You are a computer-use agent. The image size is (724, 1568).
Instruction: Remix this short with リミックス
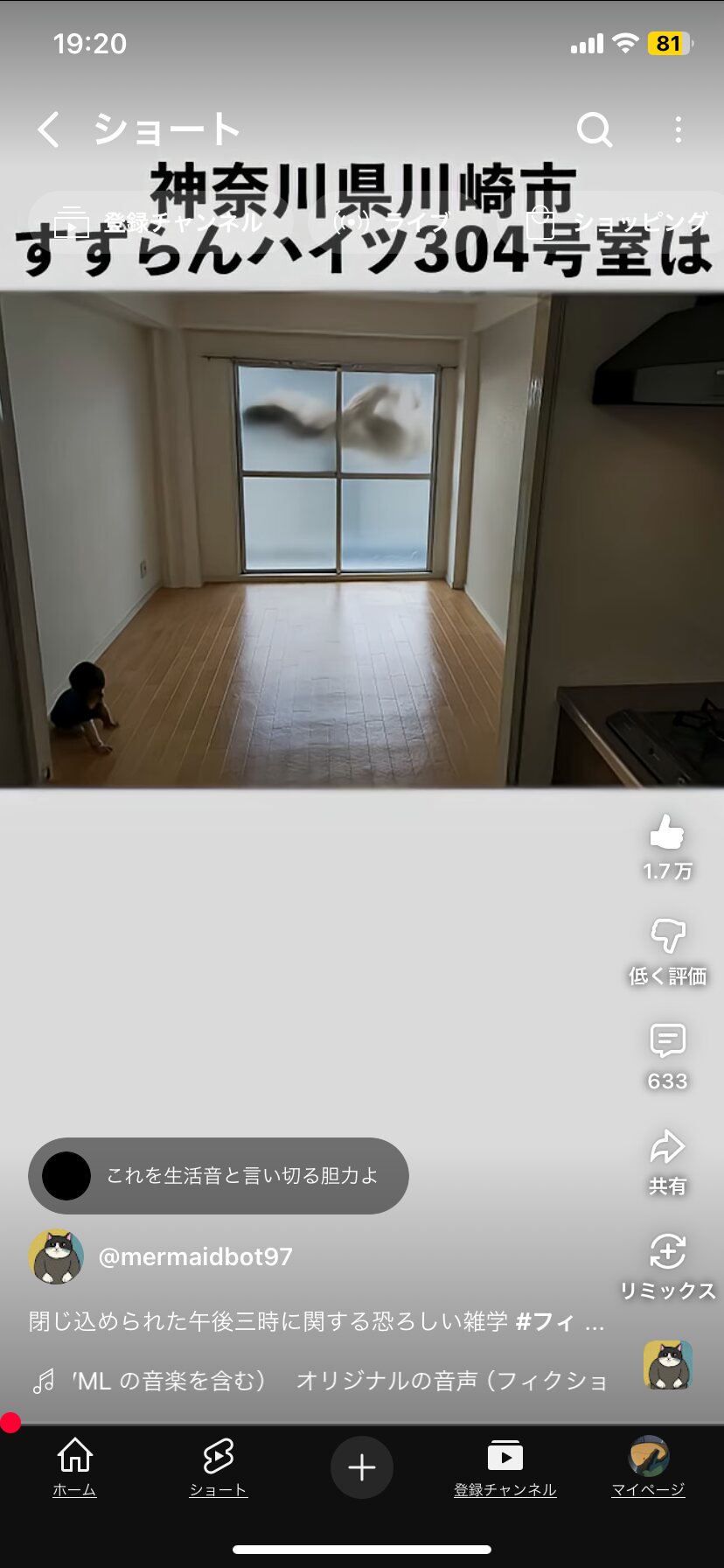pos(667,1253)
